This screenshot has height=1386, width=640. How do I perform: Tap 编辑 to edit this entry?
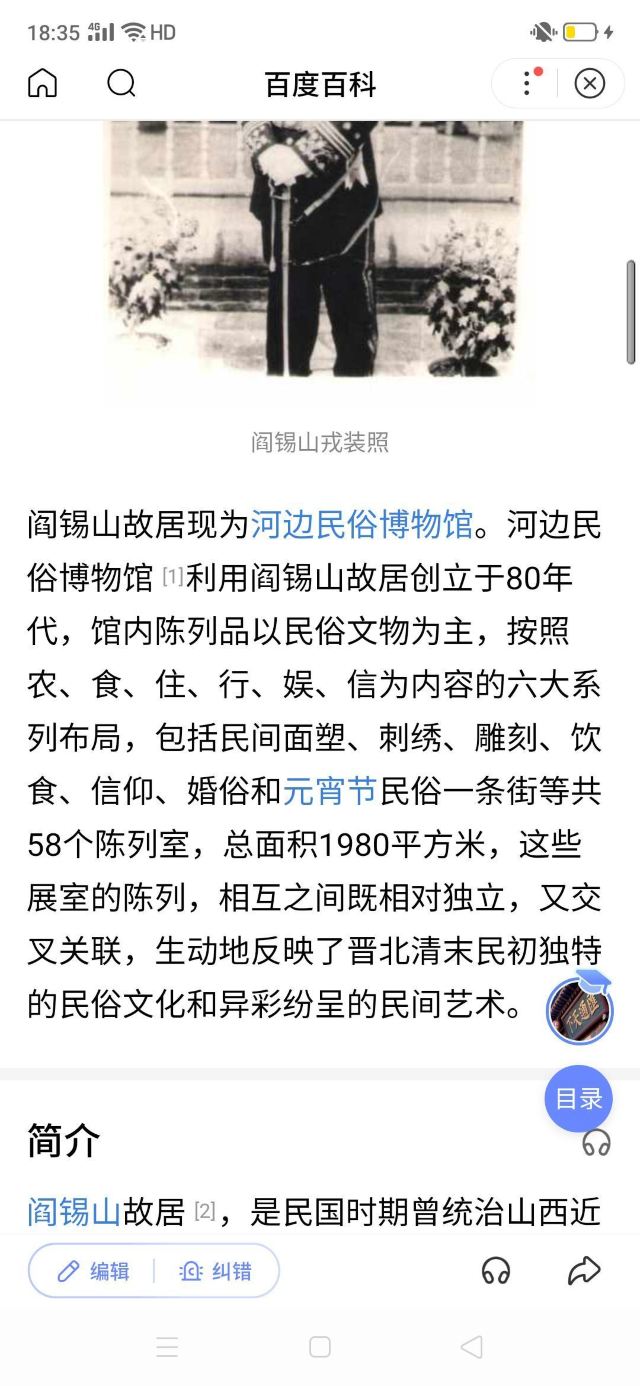pos(94,1271)
